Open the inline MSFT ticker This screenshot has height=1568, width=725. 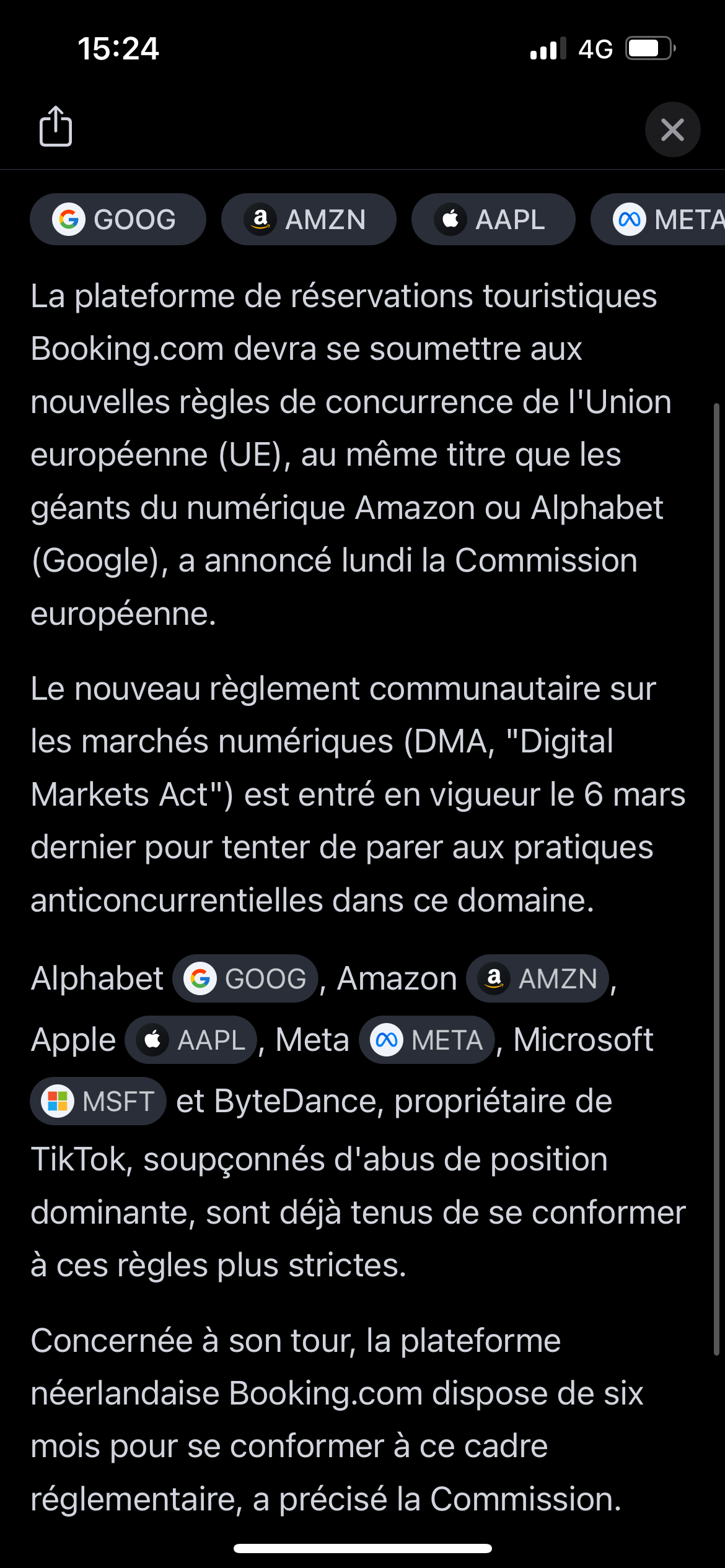coord(99,1101)
